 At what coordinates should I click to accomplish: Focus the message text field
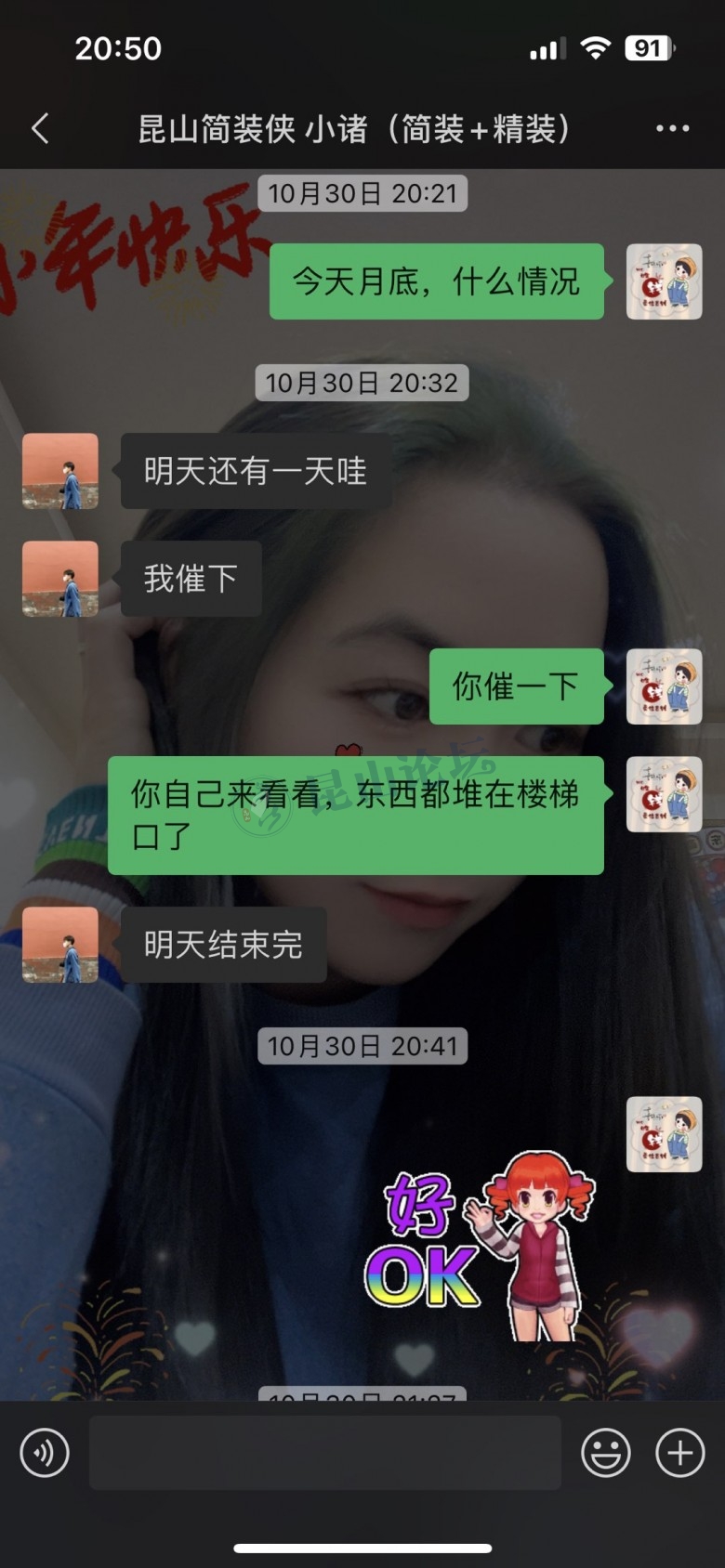325,1453
